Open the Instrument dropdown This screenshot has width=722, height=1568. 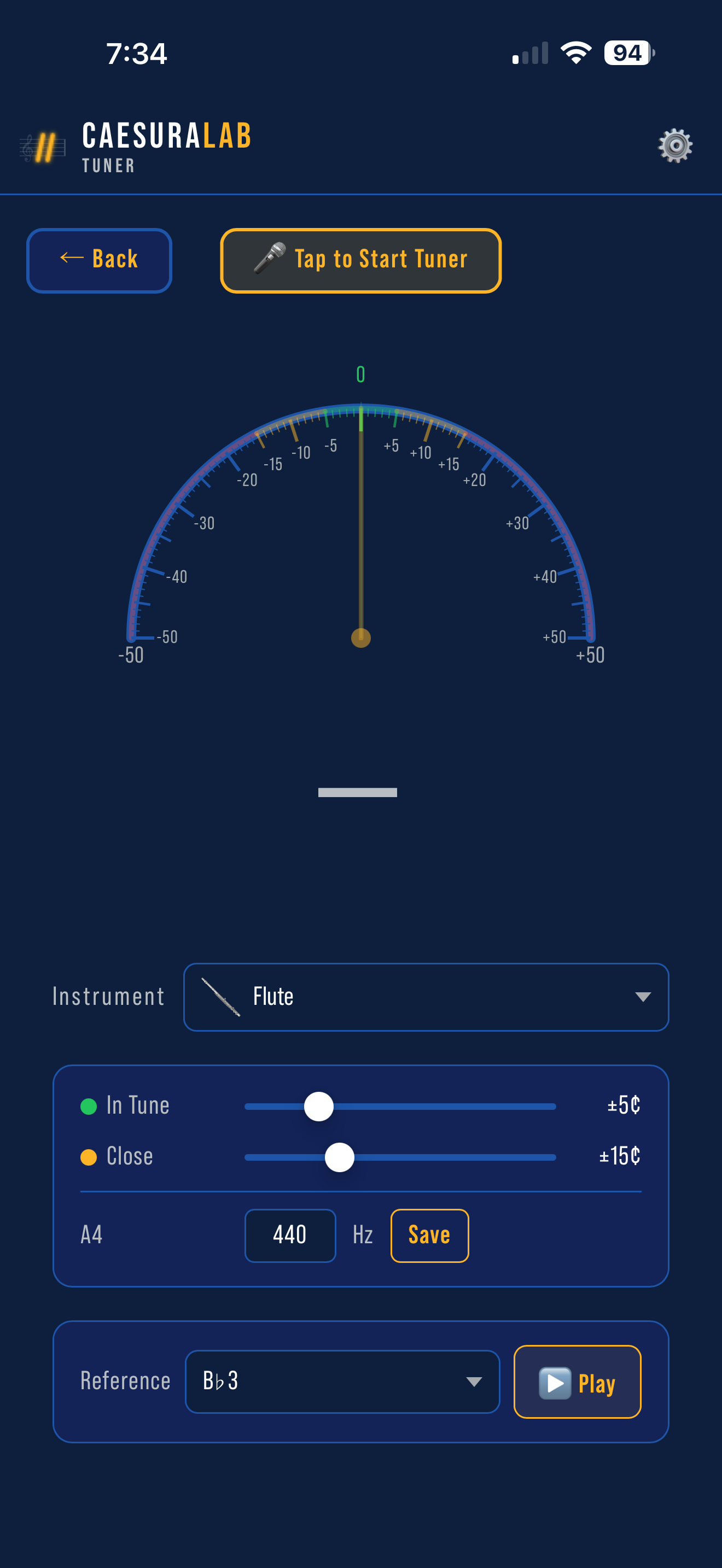pyautogui.click(x=426, y=997)
